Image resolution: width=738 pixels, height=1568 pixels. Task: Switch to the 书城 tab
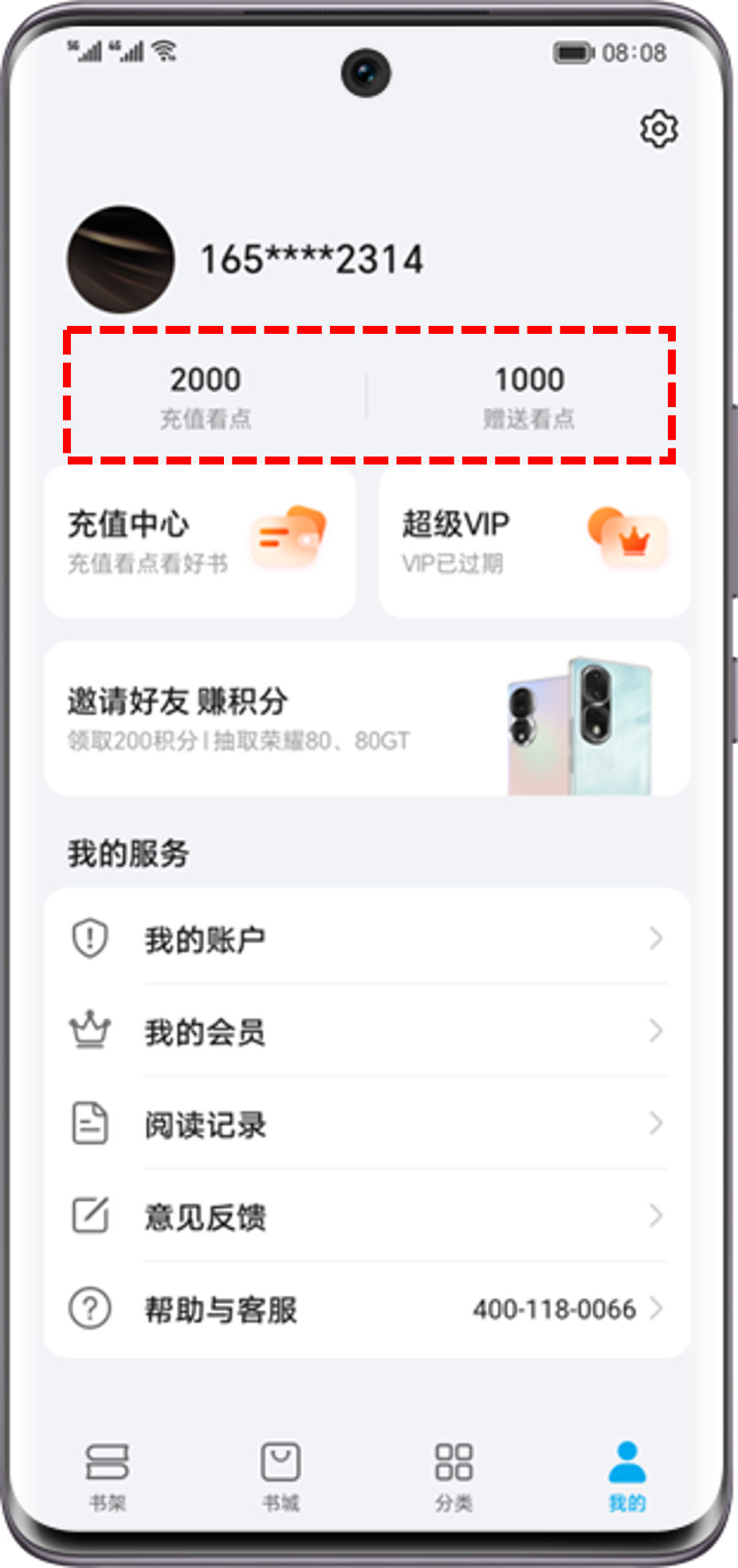pos(281,1474)
